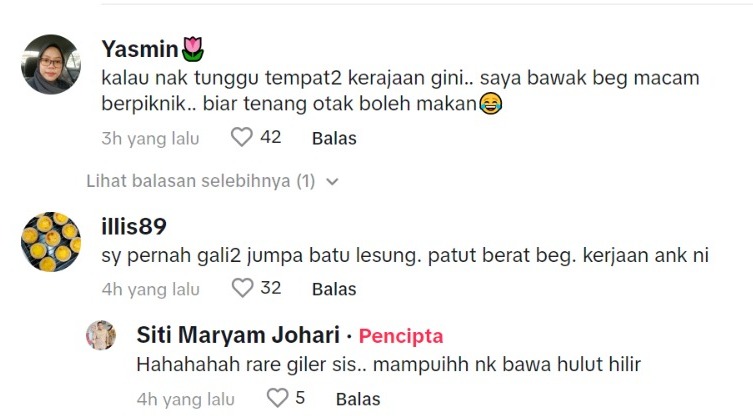Visit Siti Maryam Johari's profile via name
753x416 pixels.
232,336
